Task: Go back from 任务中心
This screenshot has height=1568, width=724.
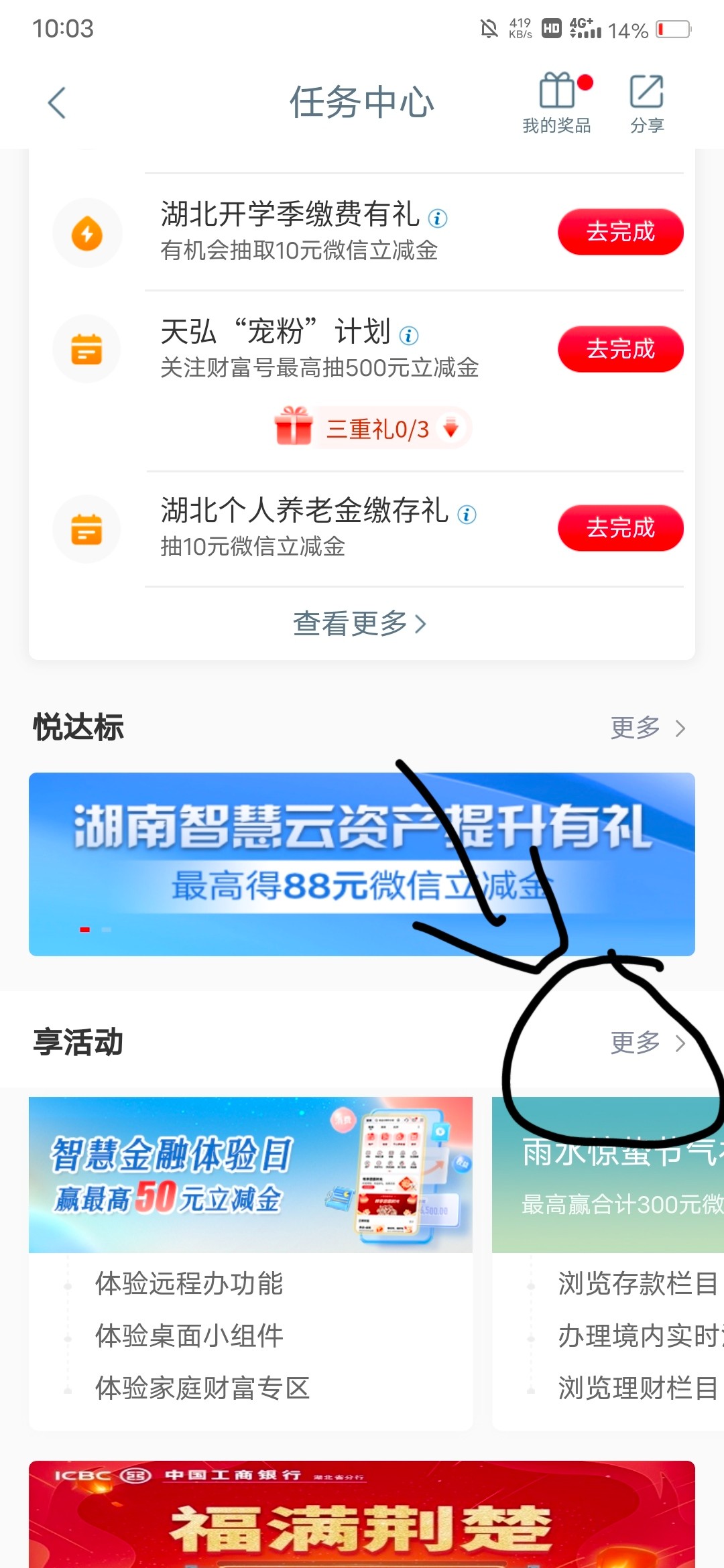Action: pos(58,103)
